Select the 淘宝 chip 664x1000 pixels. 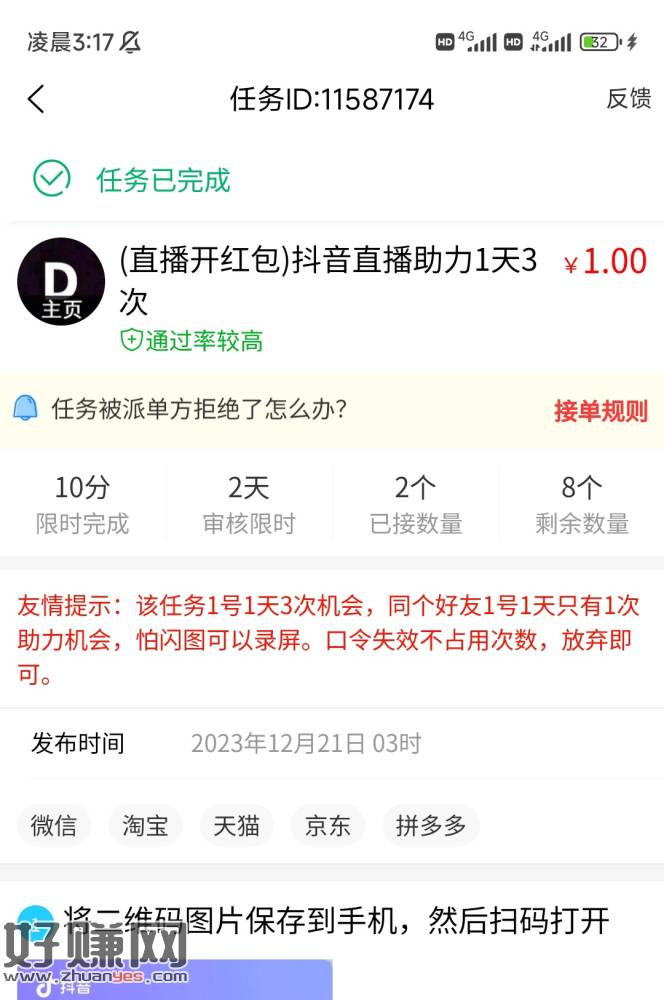145,826
